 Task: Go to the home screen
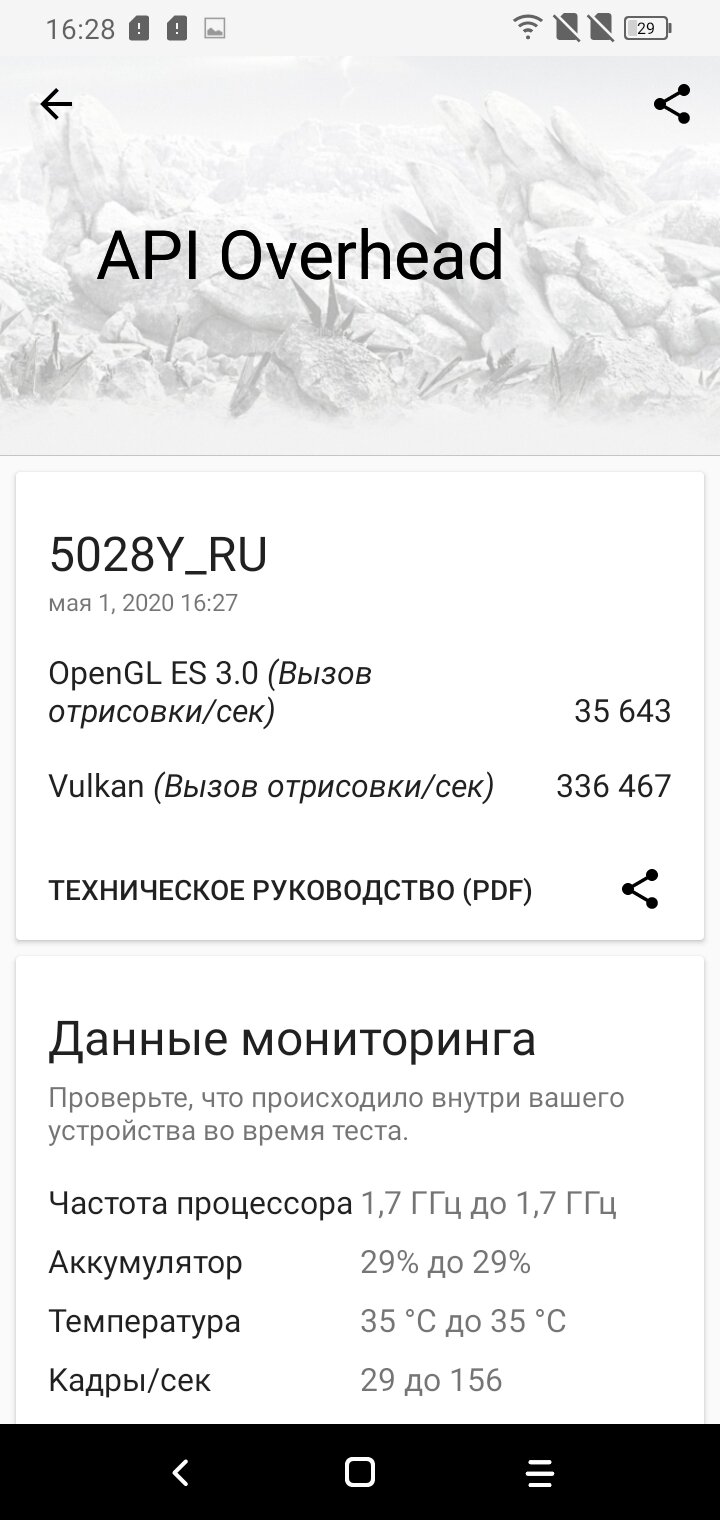point(360,1472)
